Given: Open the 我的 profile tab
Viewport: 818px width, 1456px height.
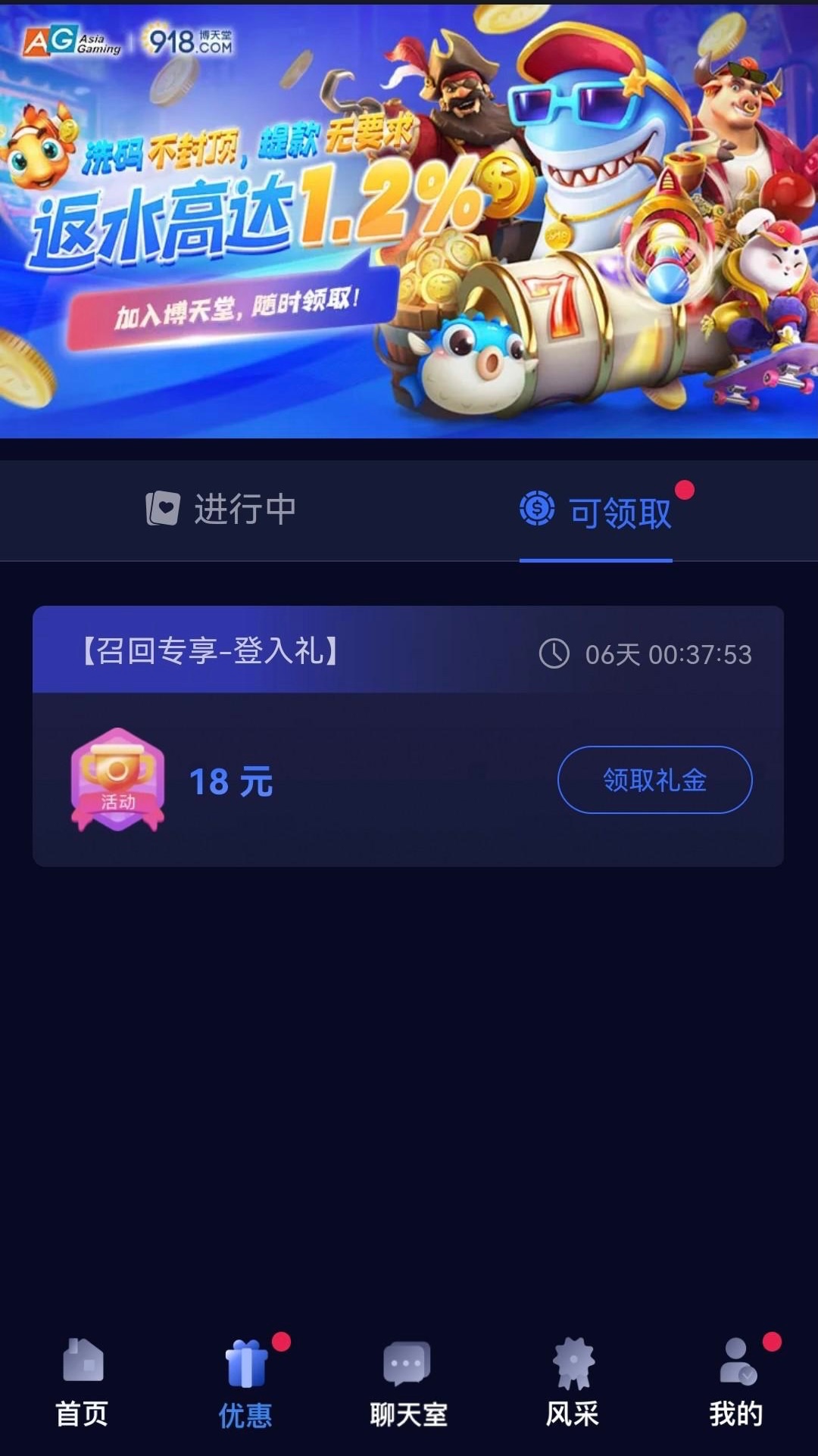Looking at the screenshot, I should point(736,1381).
